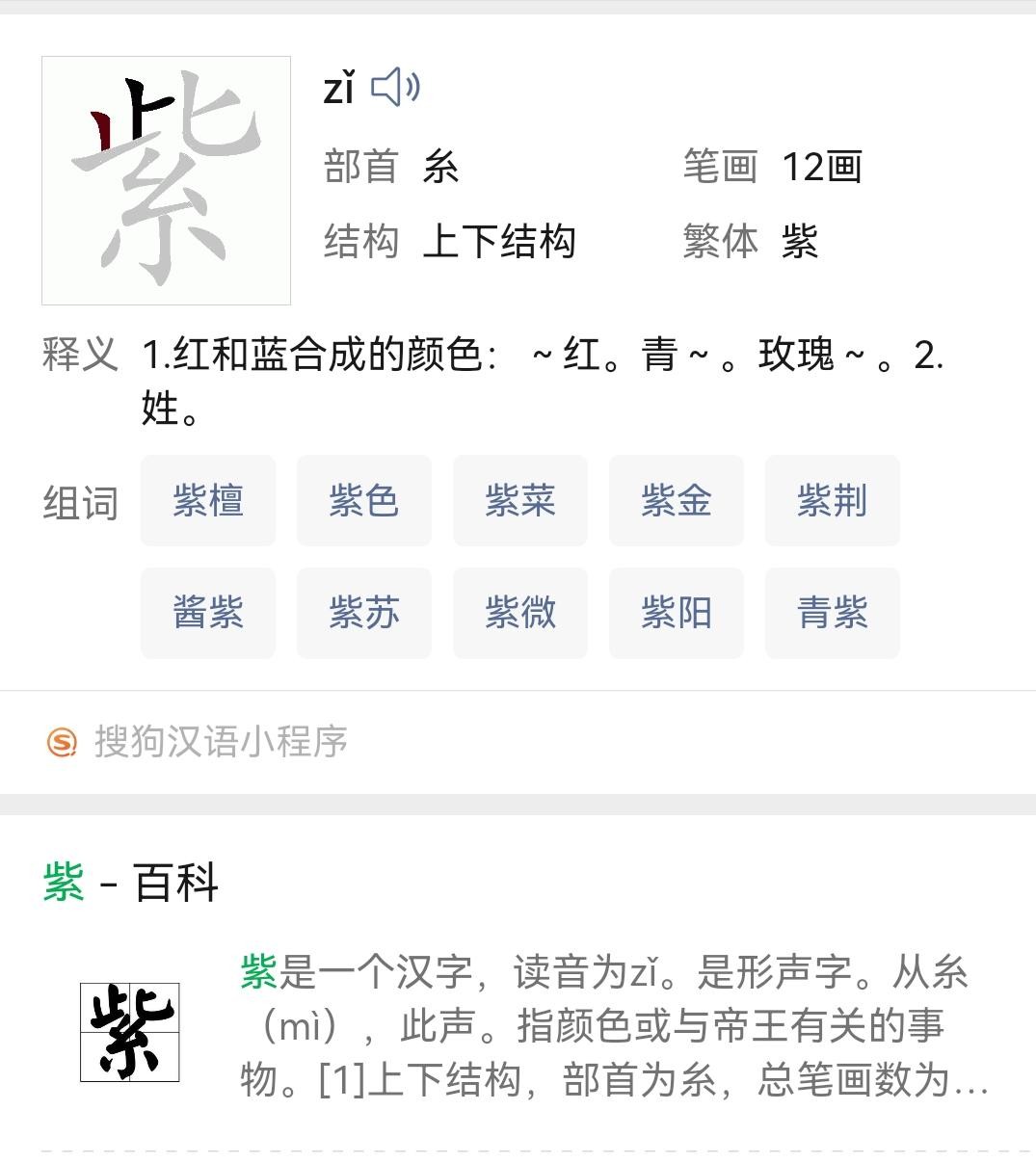Open the 紫 - 百科 result title
The width and height of the screenshot is (1036, 1163).
131,883
